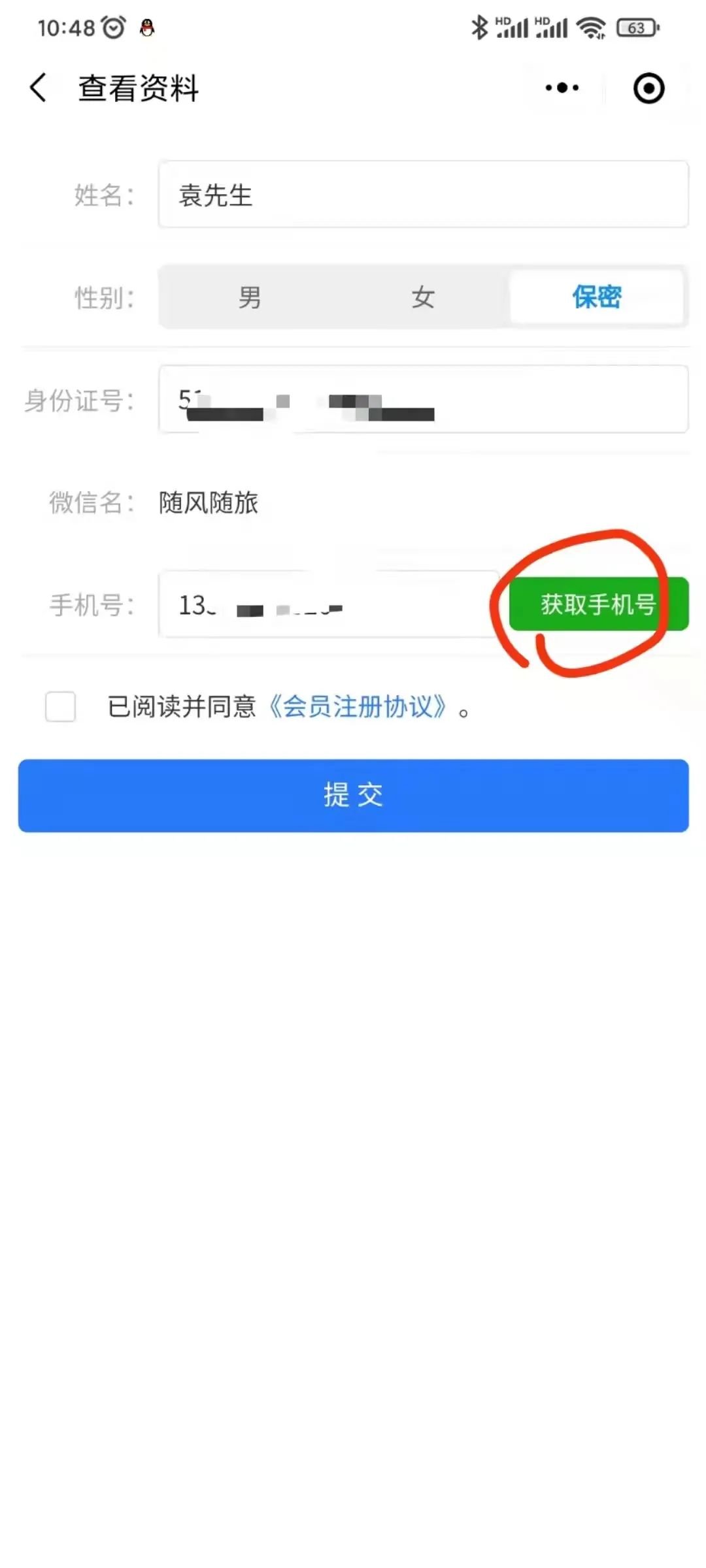Open the mini program more options menu

tap(562, 88)
